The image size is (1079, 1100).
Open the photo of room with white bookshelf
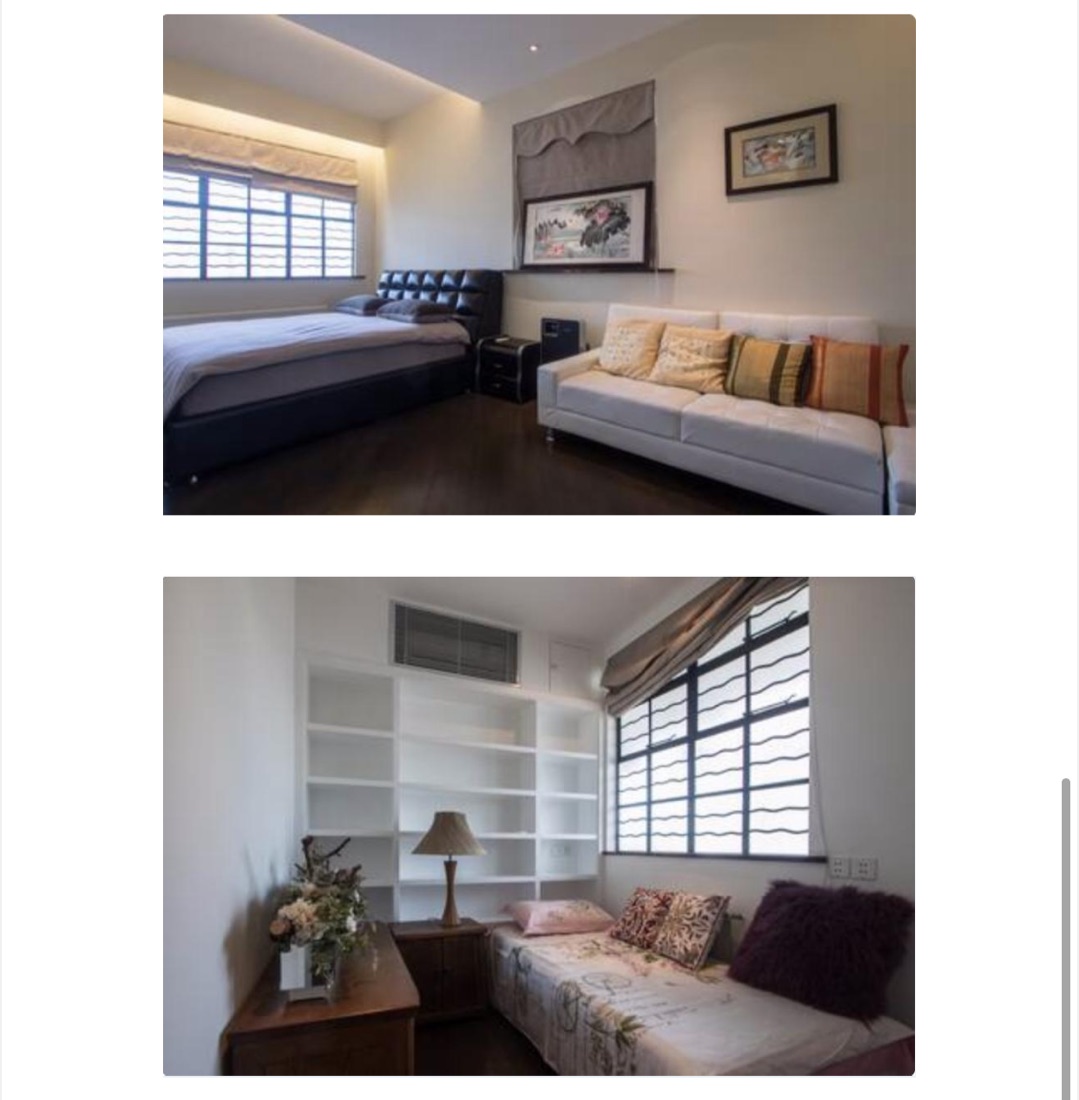pyautogui.click(x=539, y=826)
